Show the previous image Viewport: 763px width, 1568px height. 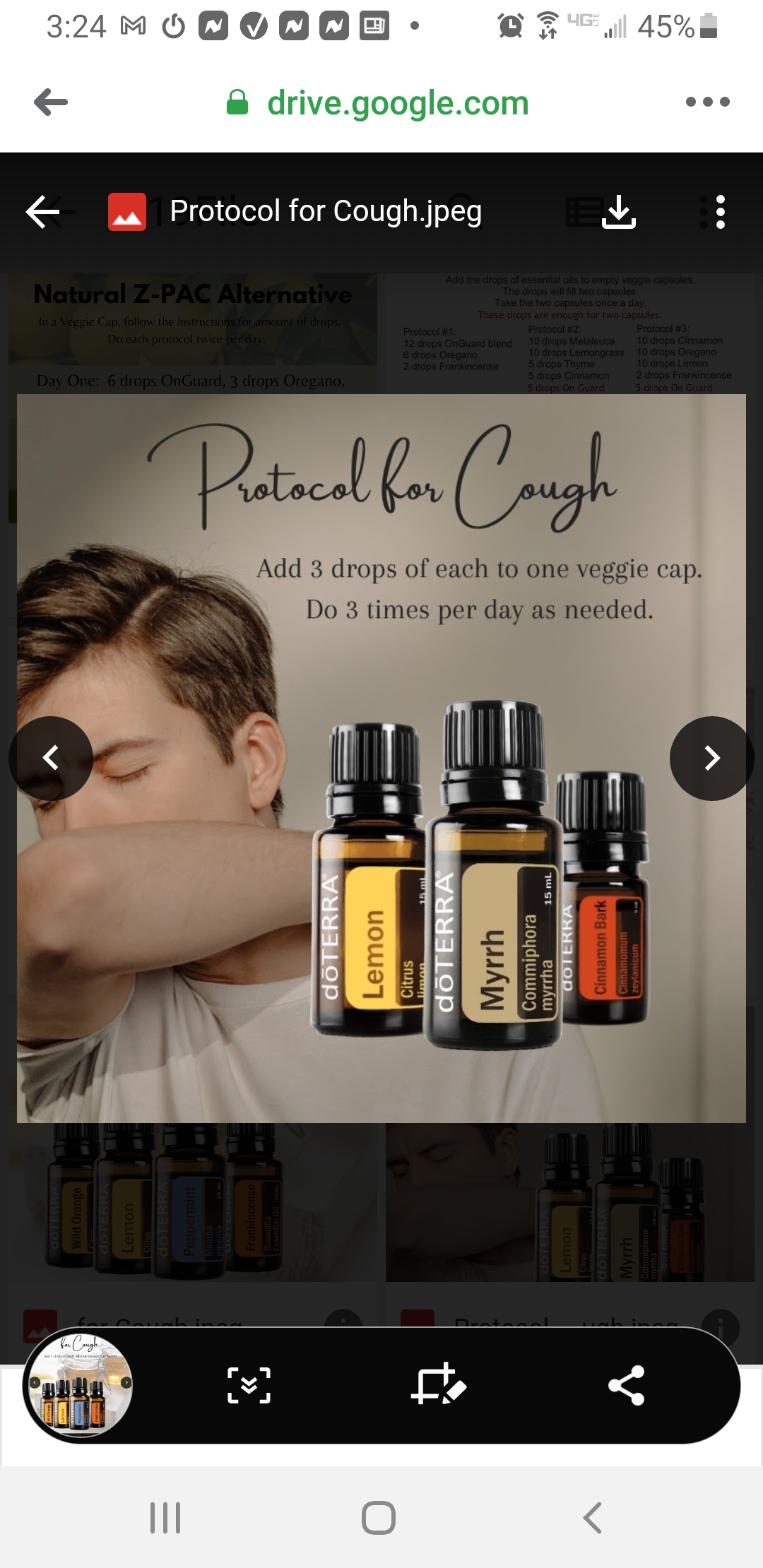point(51,758)
